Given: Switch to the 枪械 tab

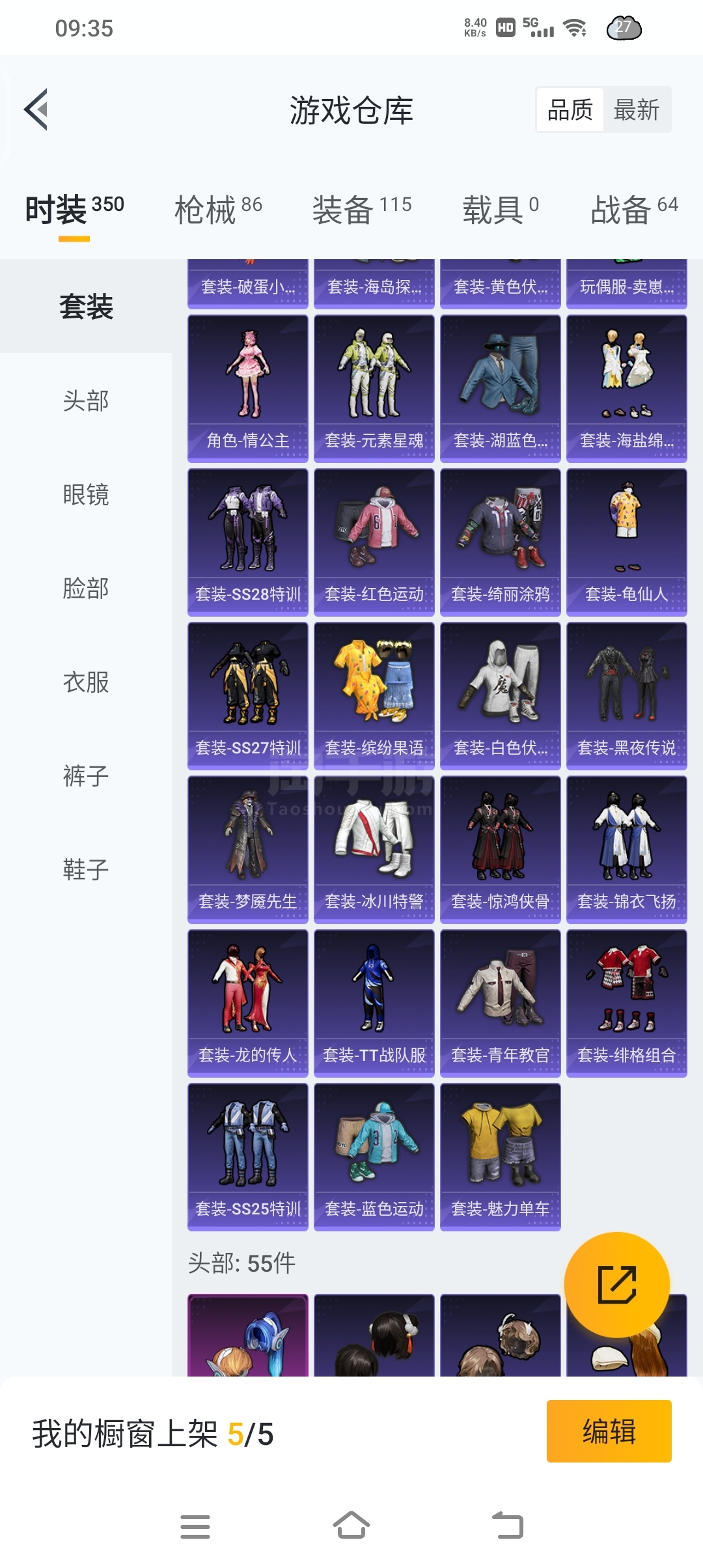Looking at the screenshot, I should (x=218, y=210).
